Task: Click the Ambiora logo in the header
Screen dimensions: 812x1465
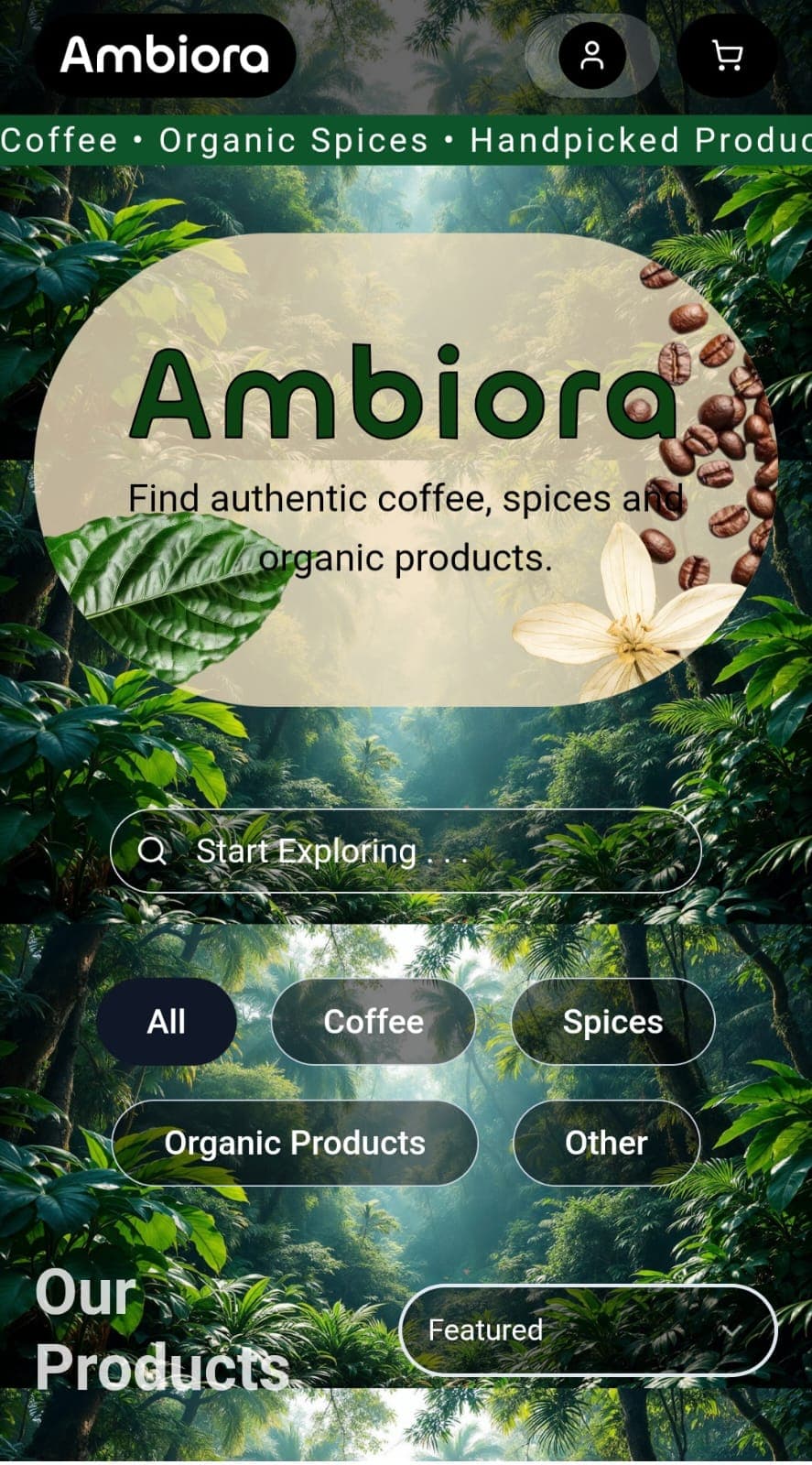Action: (165, 56)
